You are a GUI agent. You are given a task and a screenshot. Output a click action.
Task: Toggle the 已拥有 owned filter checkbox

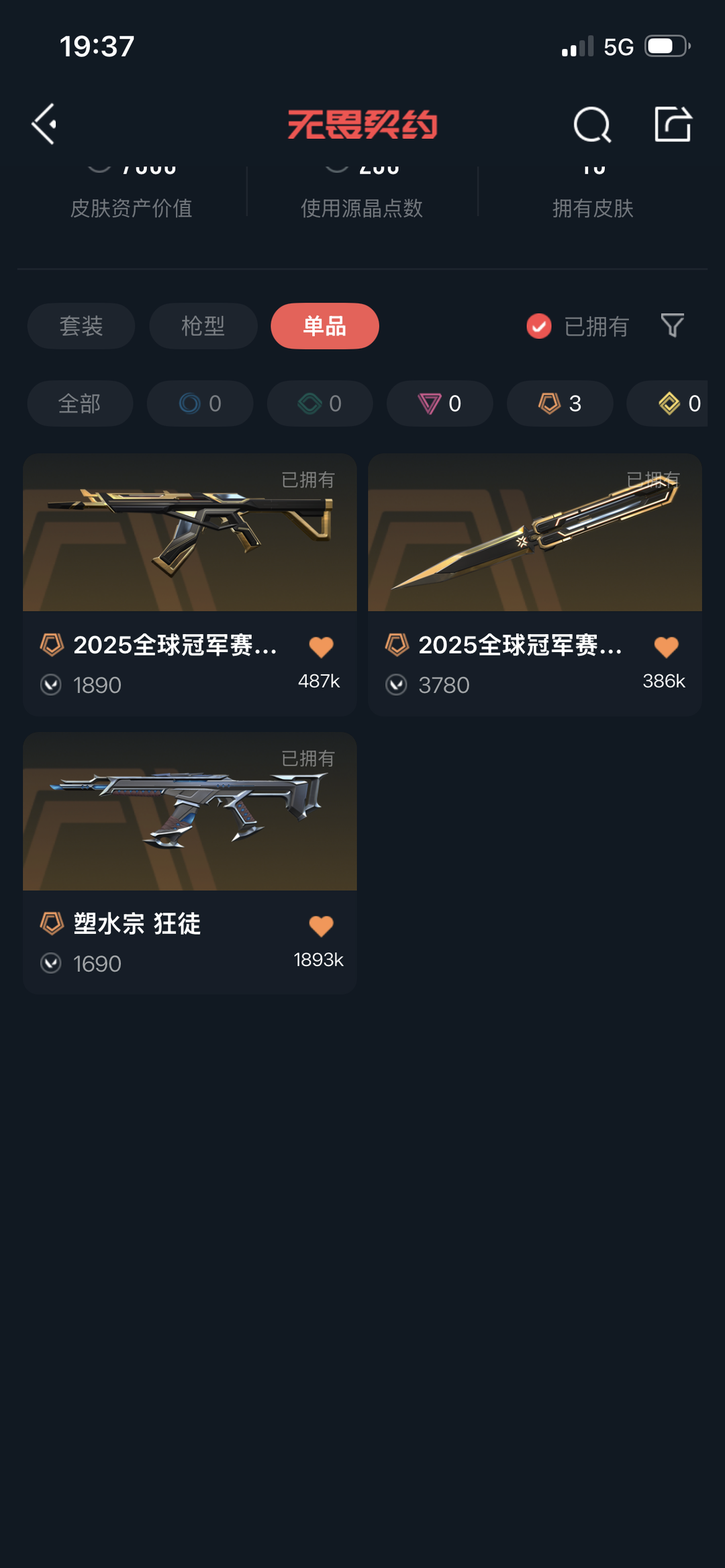(539, 326)
